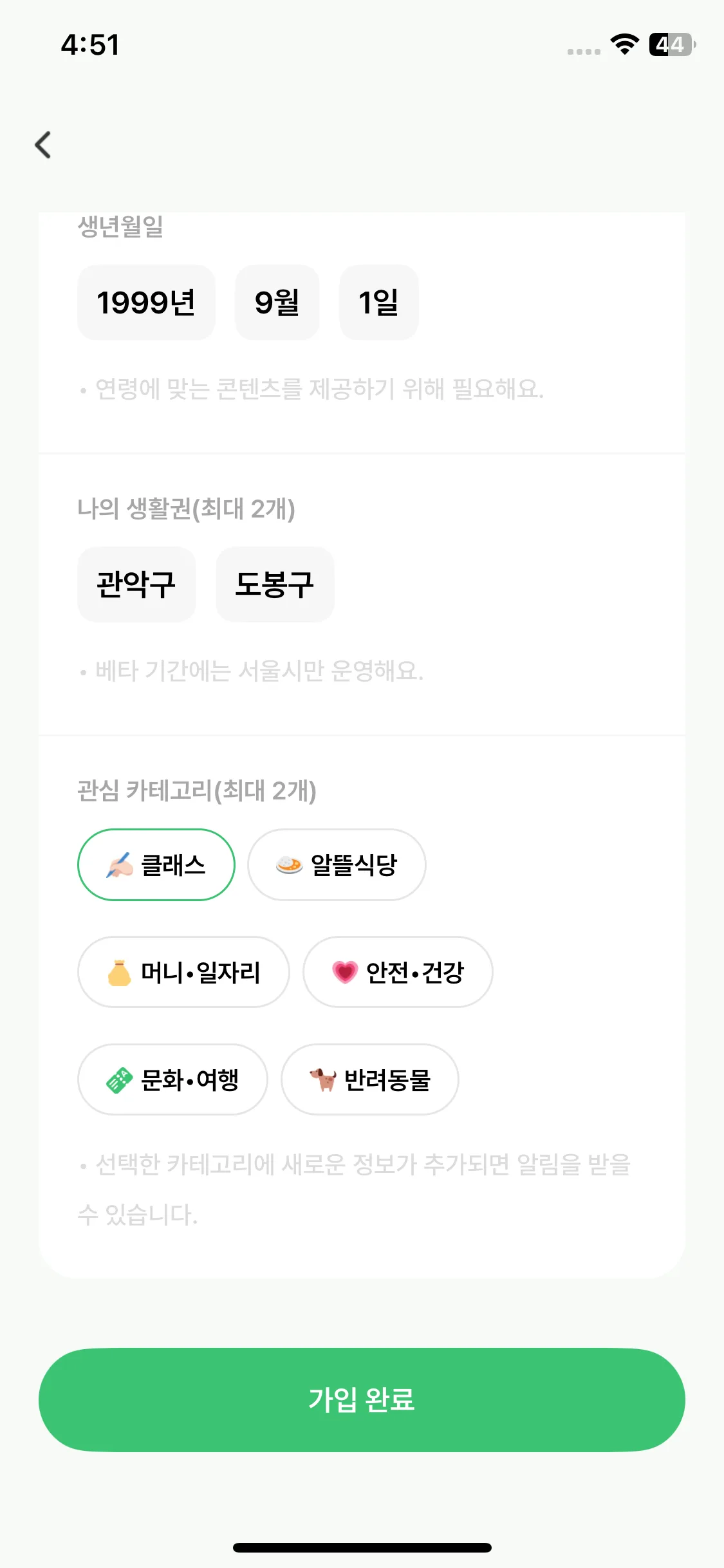
Task: Click the money bag icon on 머니·일자리
Action: tap(118, 972)
